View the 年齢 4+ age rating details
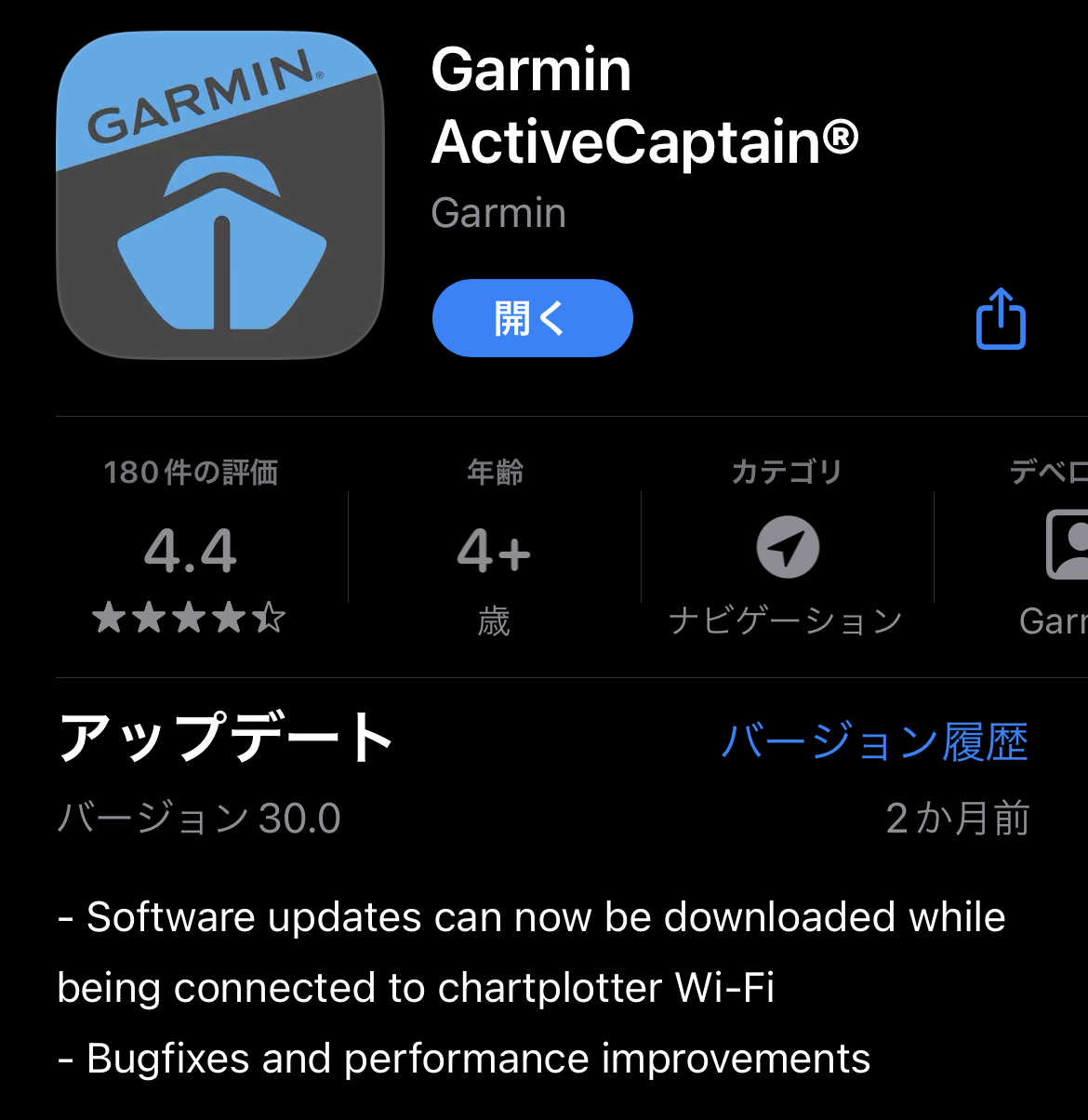Screen dimensions: 1088x1120 (494, 551)
